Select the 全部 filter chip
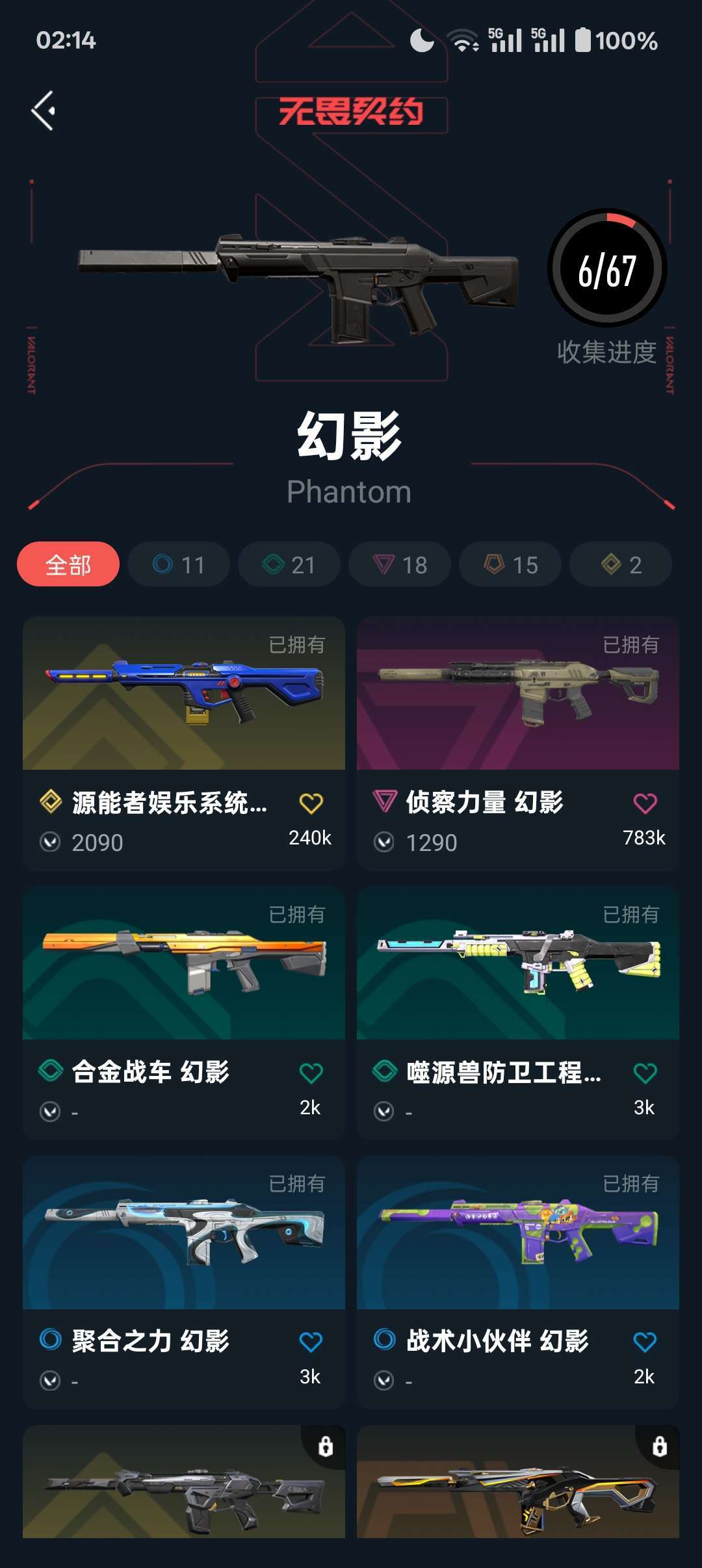702x1568 pixels. pyautogui.click(x=68, y=564)
